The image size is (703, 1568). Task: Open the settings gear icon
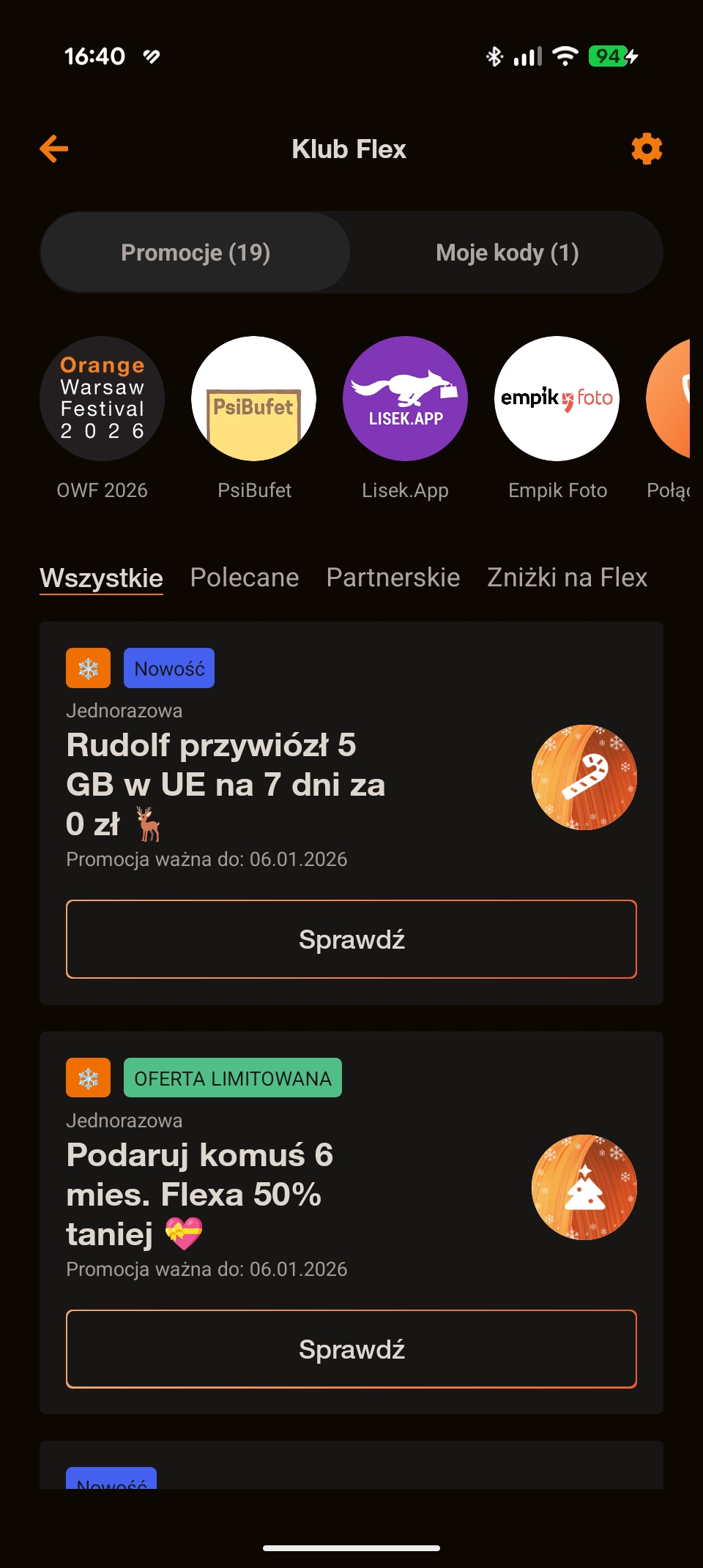tap(647, 149)
